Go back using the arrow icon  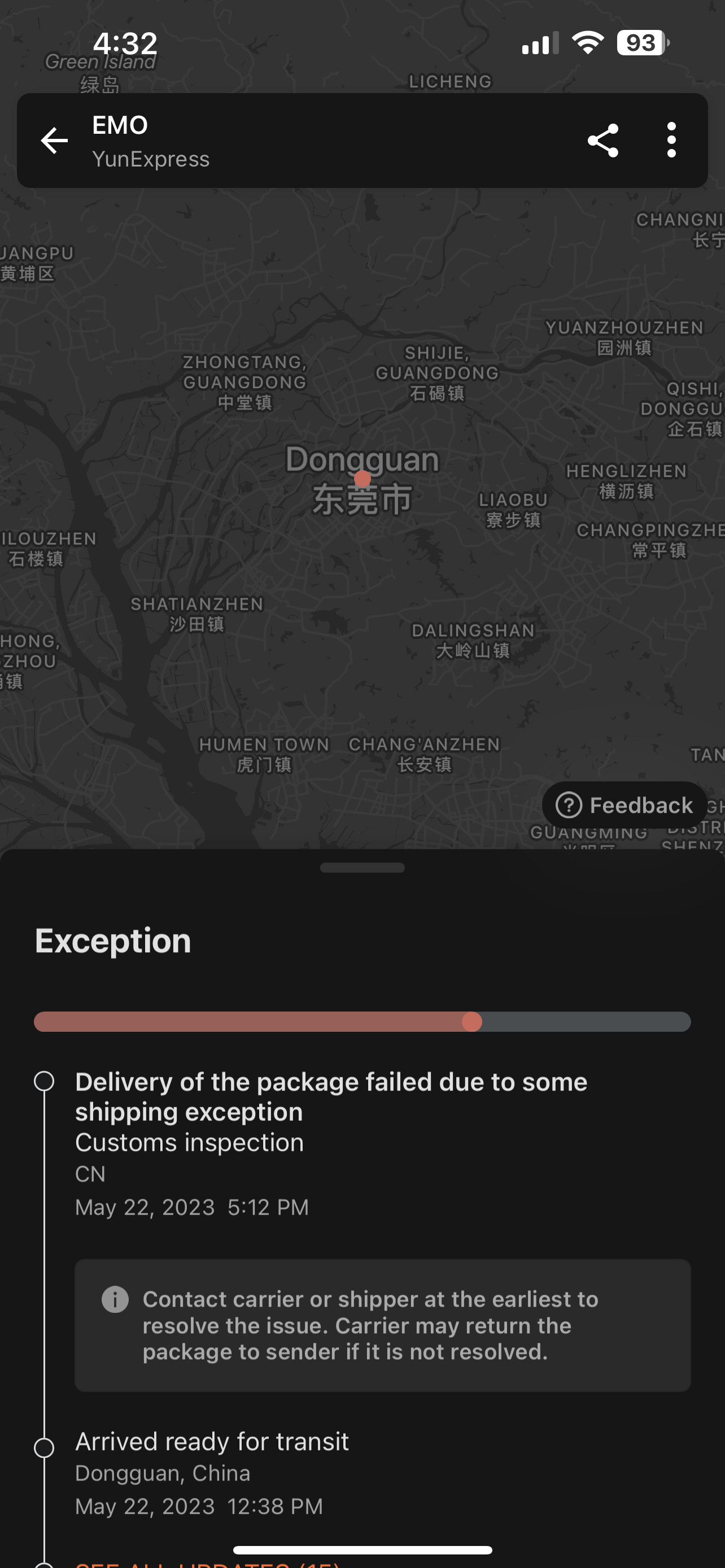54,141
